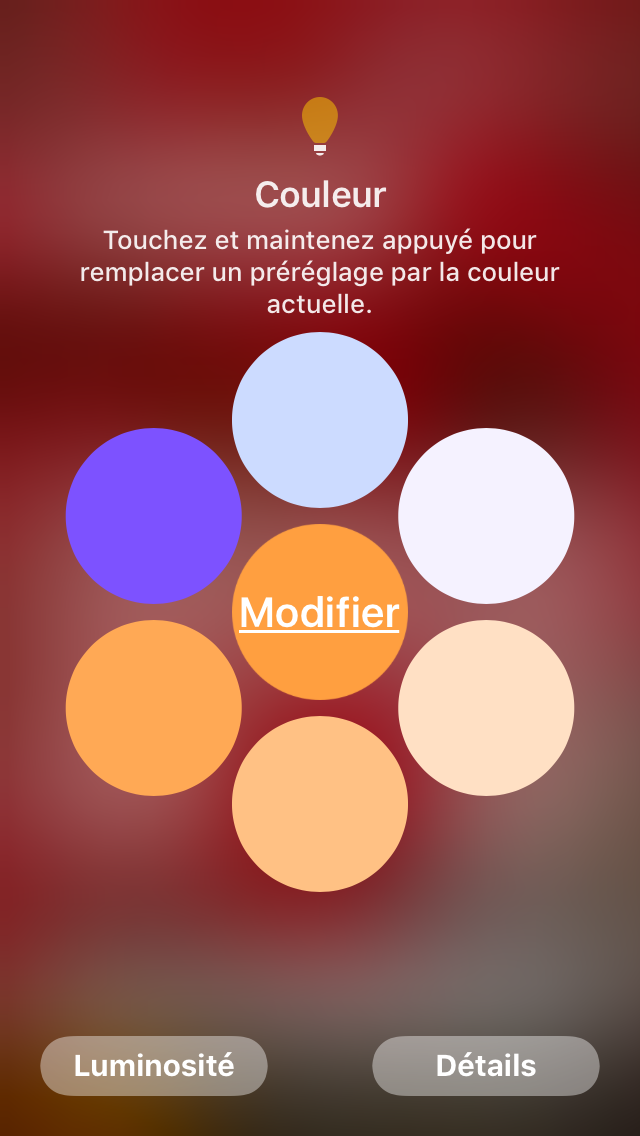640x1136 pixels.
Task: Switch to the Luminosité control
Action: (154, 1066)
